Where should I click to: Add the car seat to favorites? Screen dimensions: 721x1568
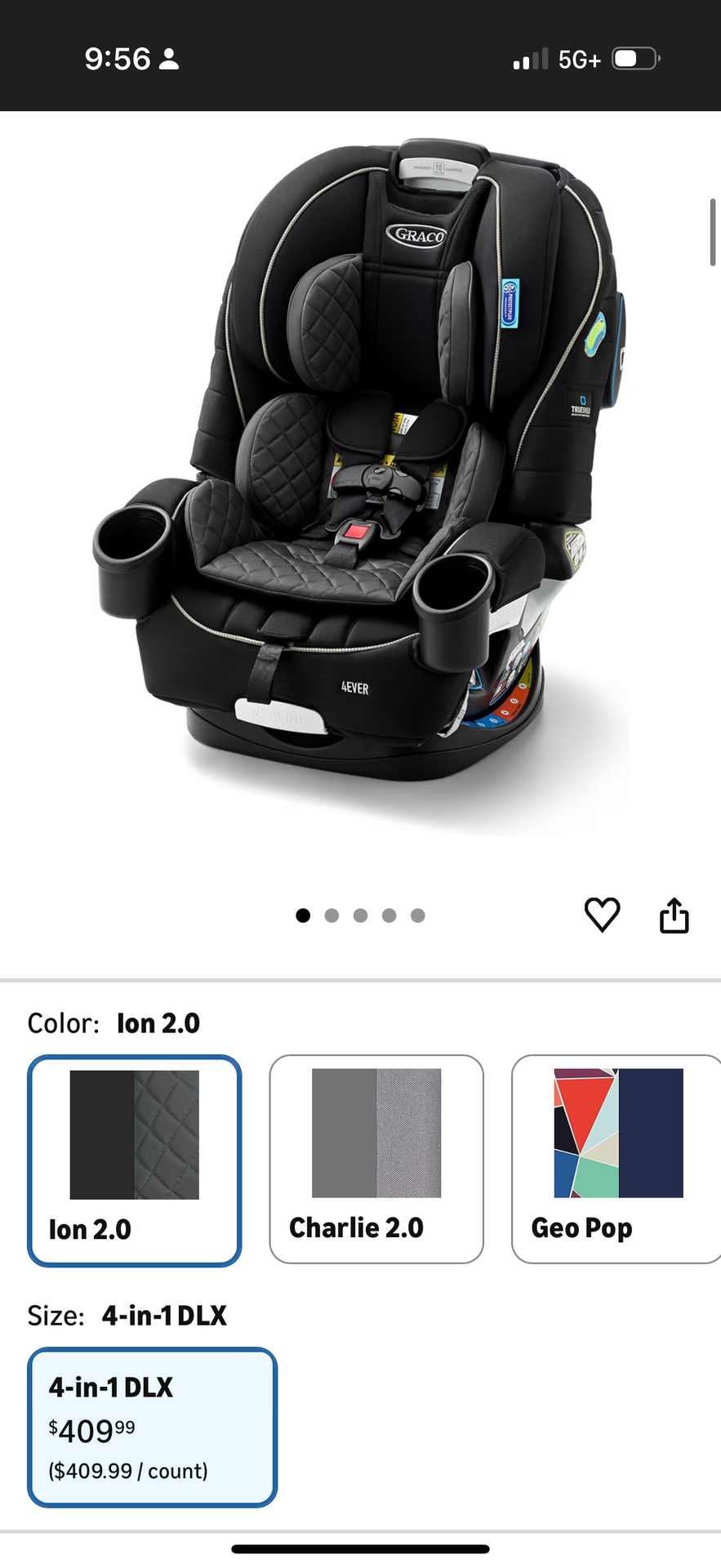(602, 915)
